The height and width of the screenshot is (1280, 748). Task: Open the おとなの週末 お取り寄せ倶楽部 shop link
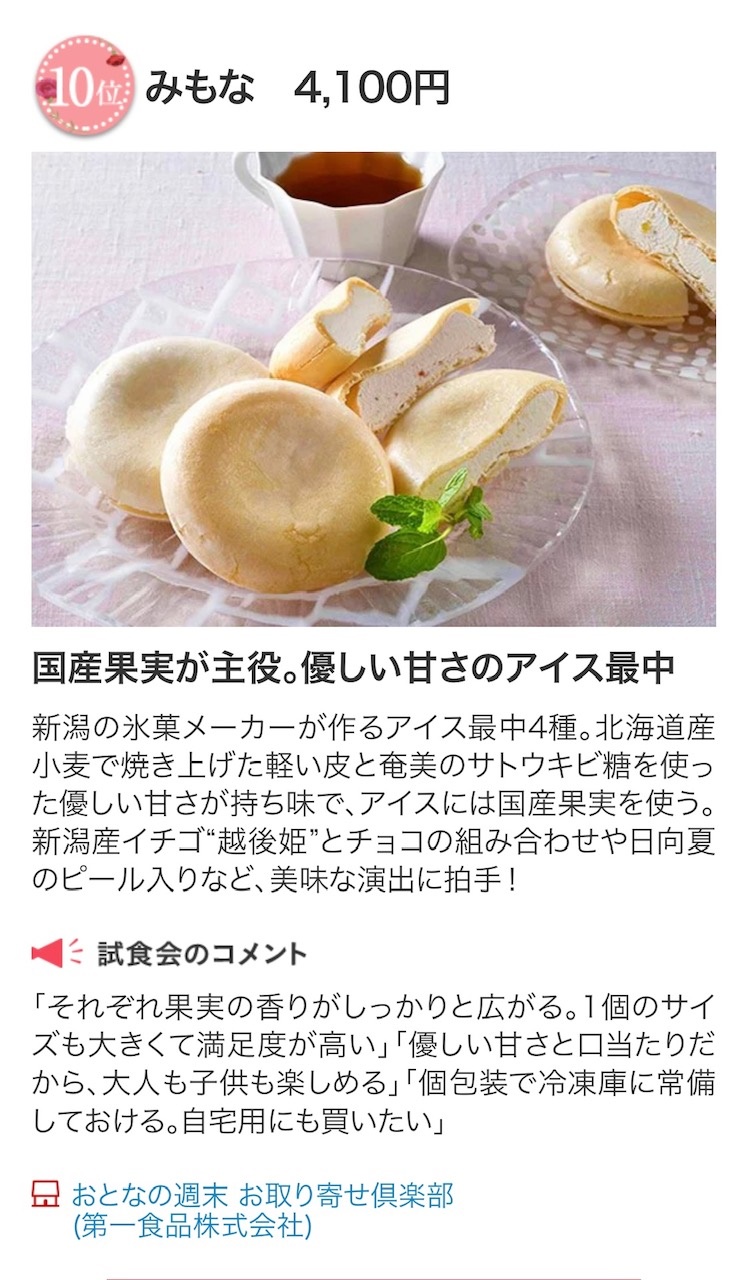[262, 1195]
